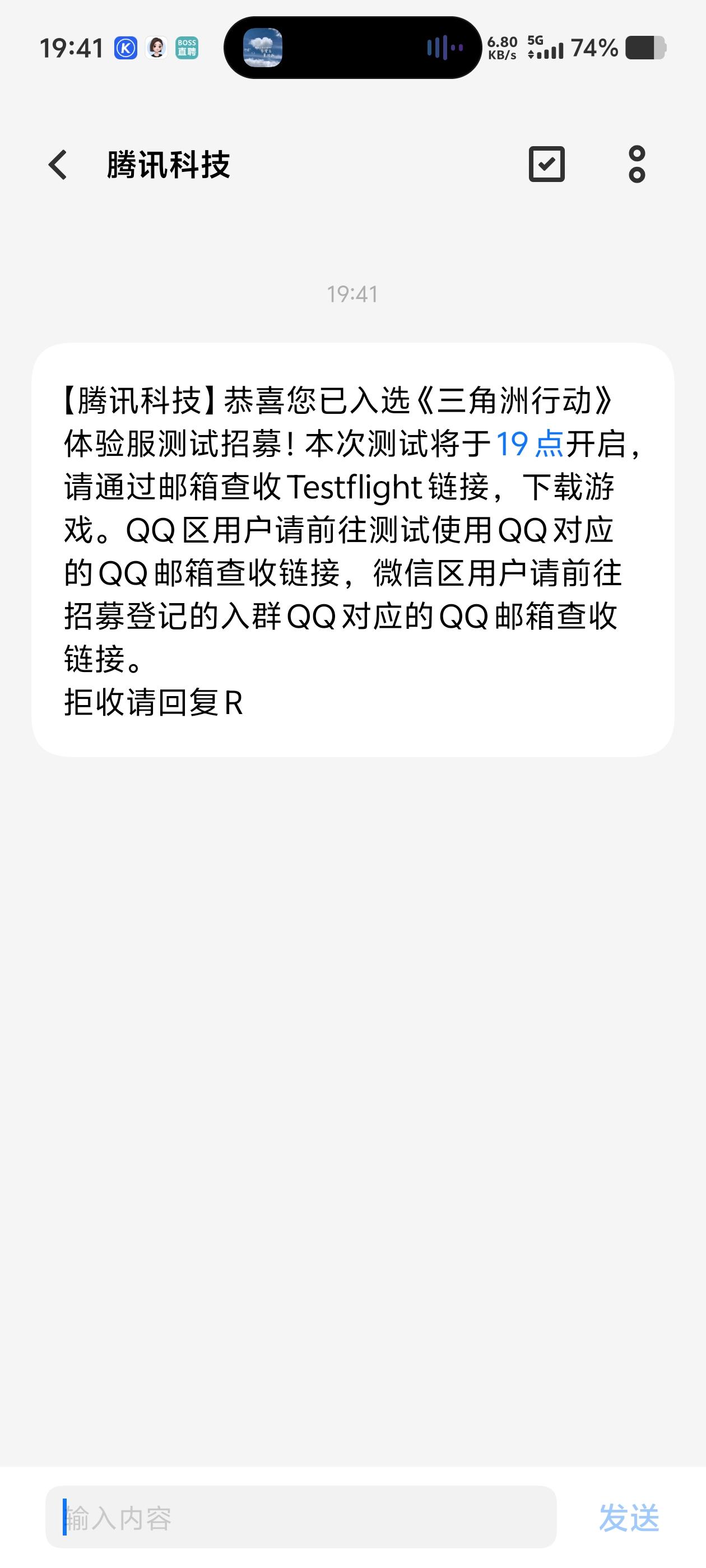
Task: Focus the 输入内容 message field
Action: pos(301,1518)
